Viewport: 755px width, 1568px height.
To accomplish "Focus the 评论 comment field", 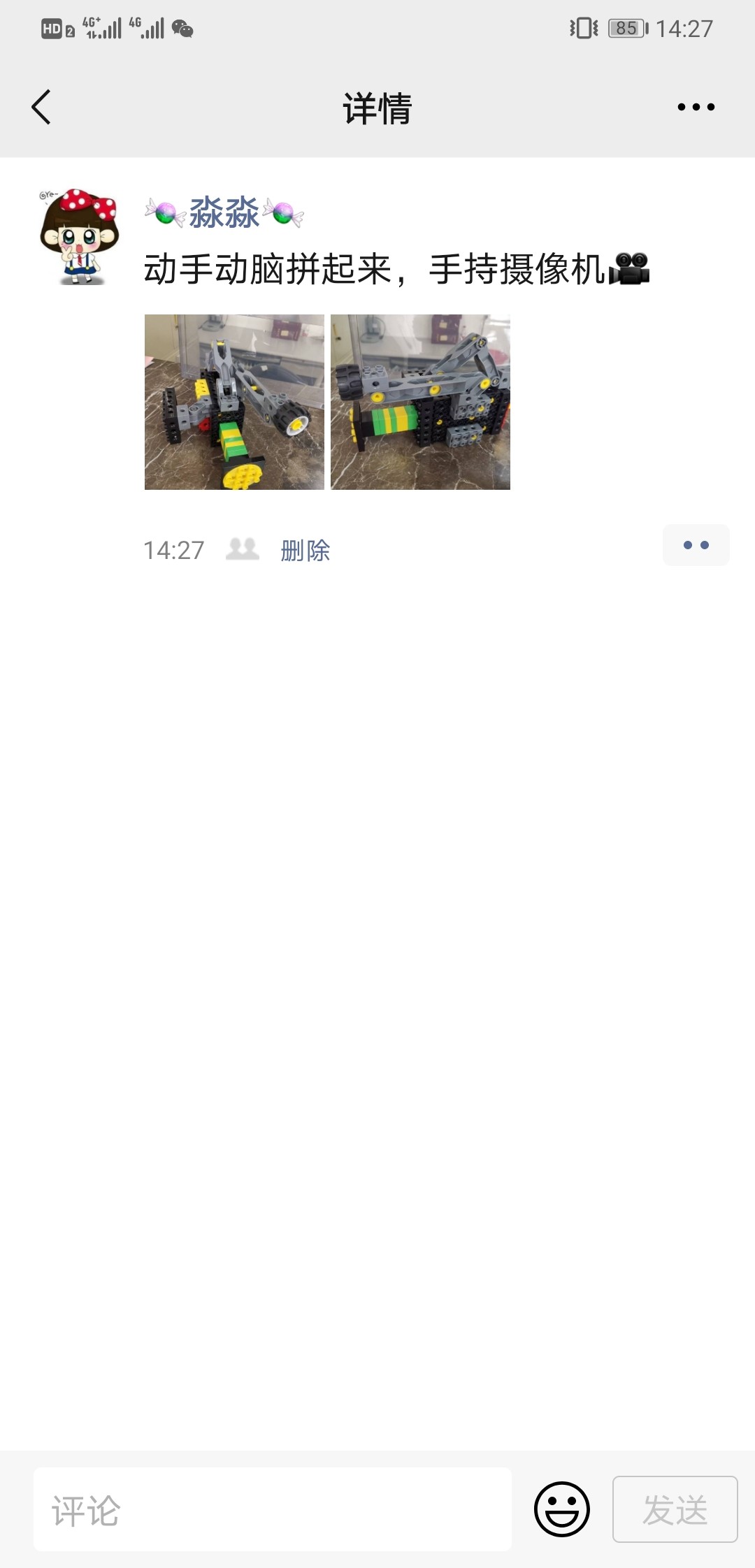I will pyautogui.click(x=273, y=1510).
